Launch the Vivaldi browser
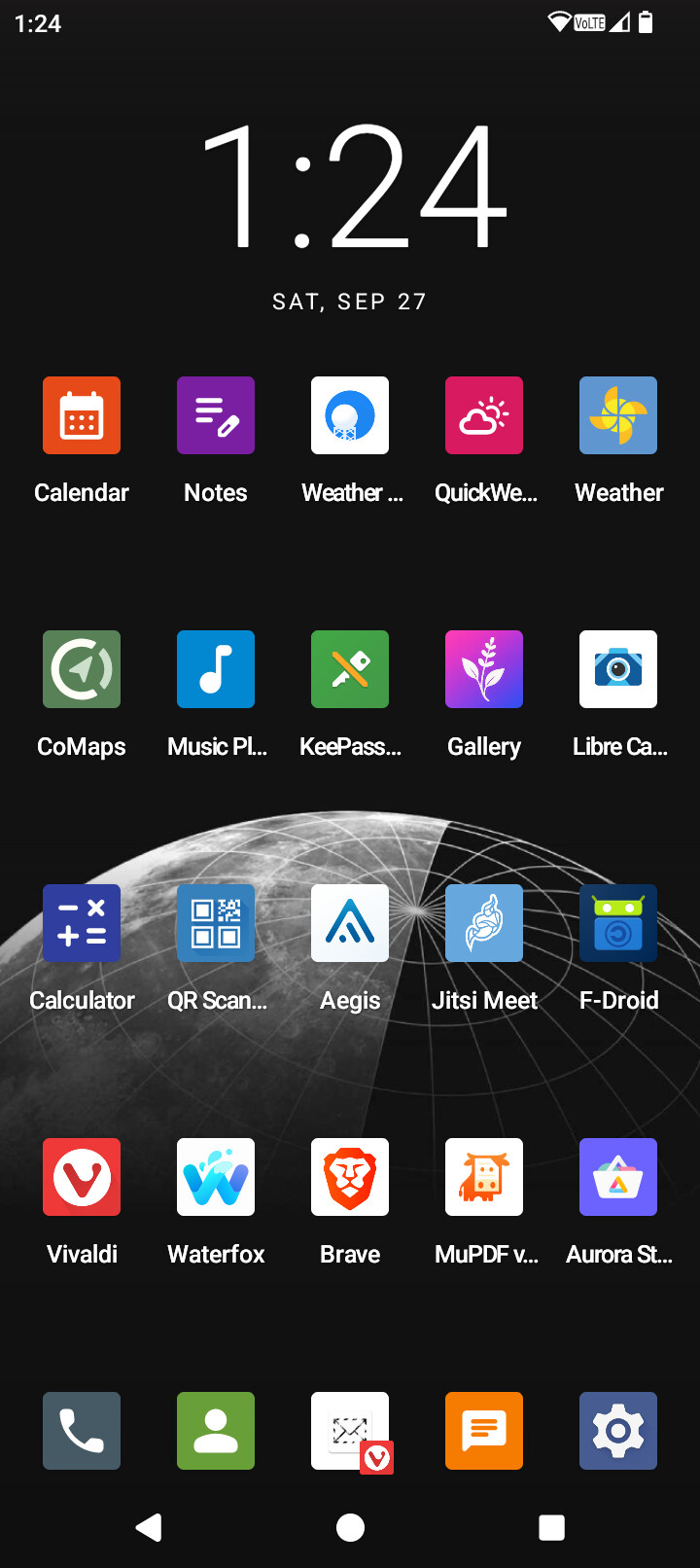The image size is (700, 1568). pos(82,1177)
